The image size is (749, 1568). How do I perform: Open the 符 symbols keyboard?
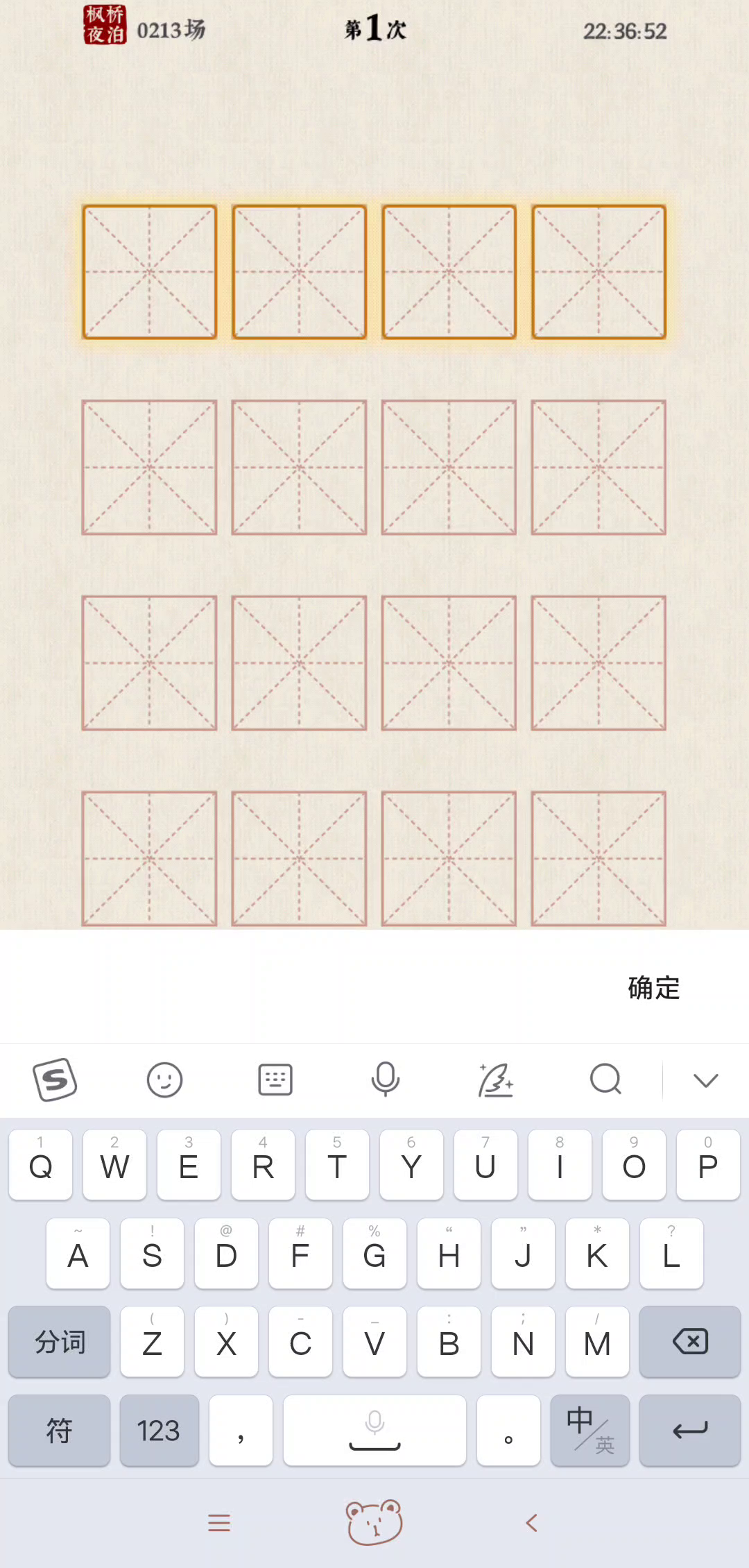click(x=60, y=1430)
